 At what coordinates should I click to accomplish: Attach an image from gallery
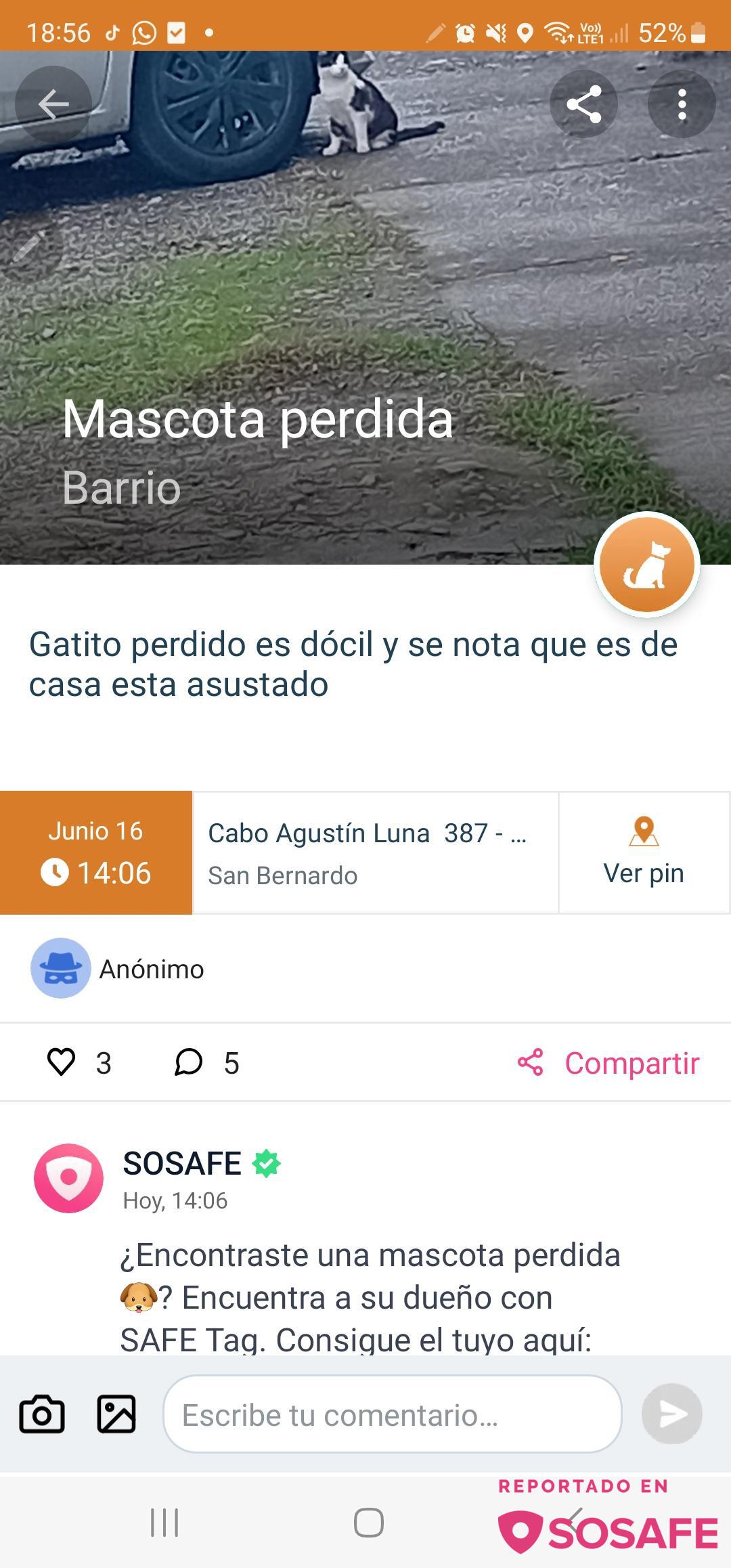coord(116,1414)
